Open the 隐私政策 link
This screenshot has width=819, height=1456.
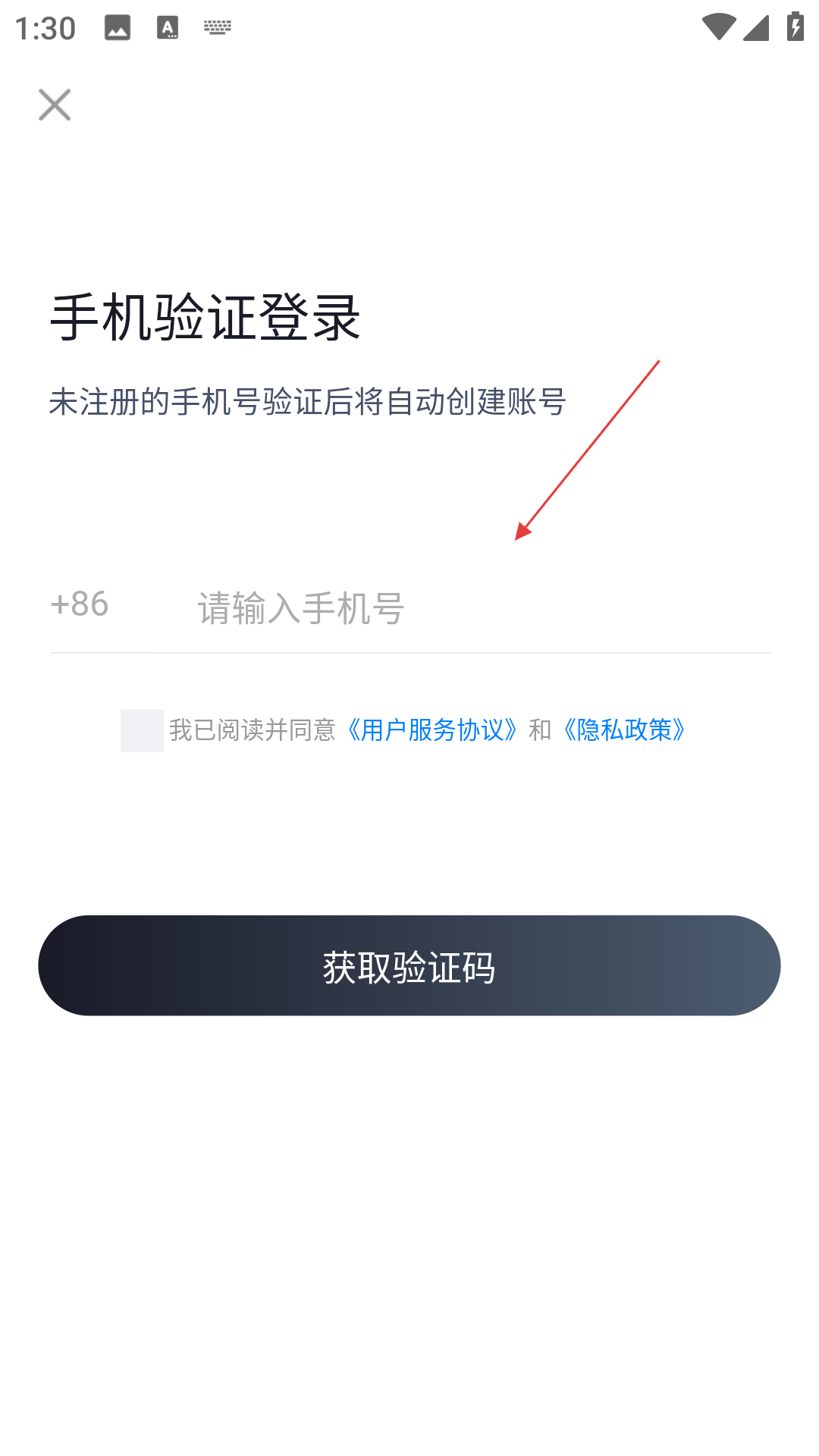(624, 730)
